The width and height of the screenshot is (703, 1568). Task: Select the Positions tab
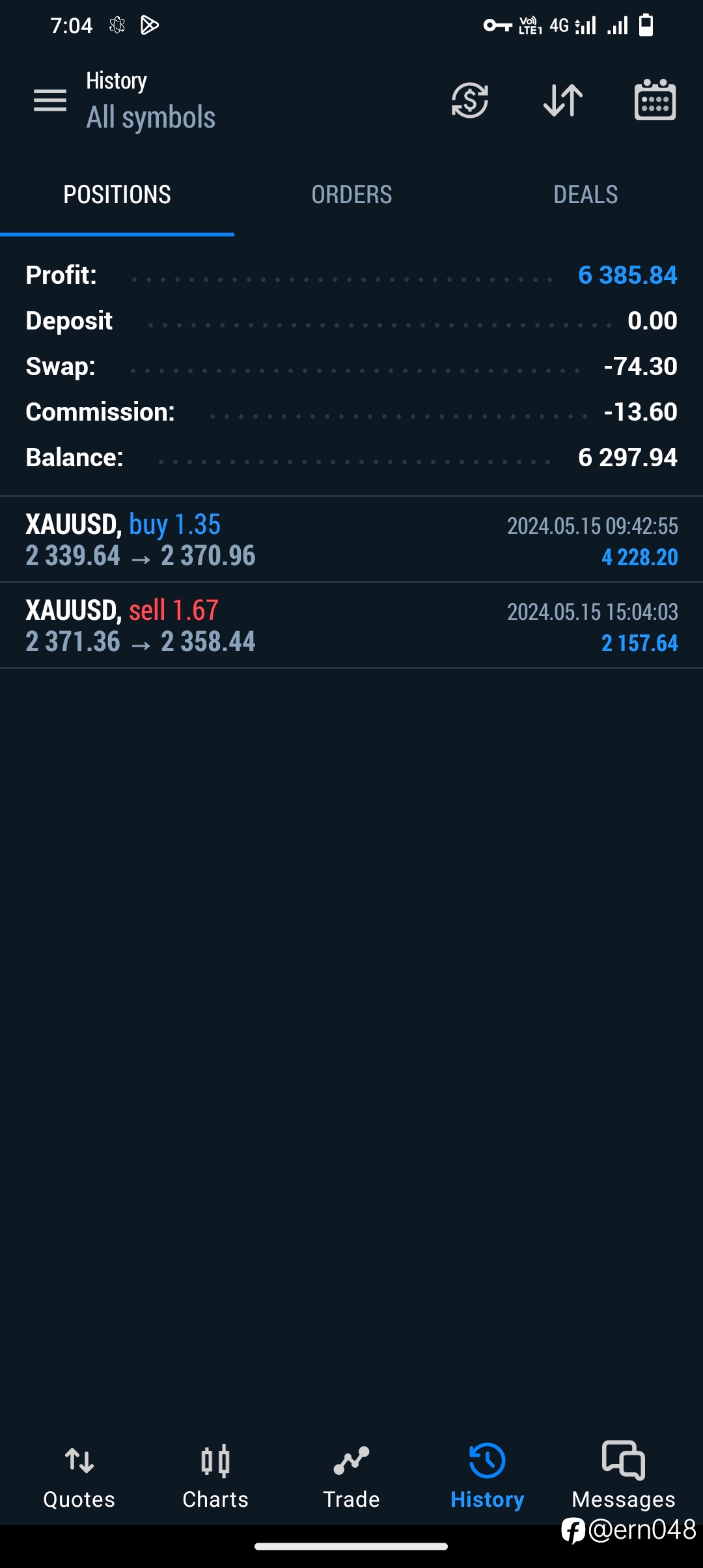pos(117,194)
